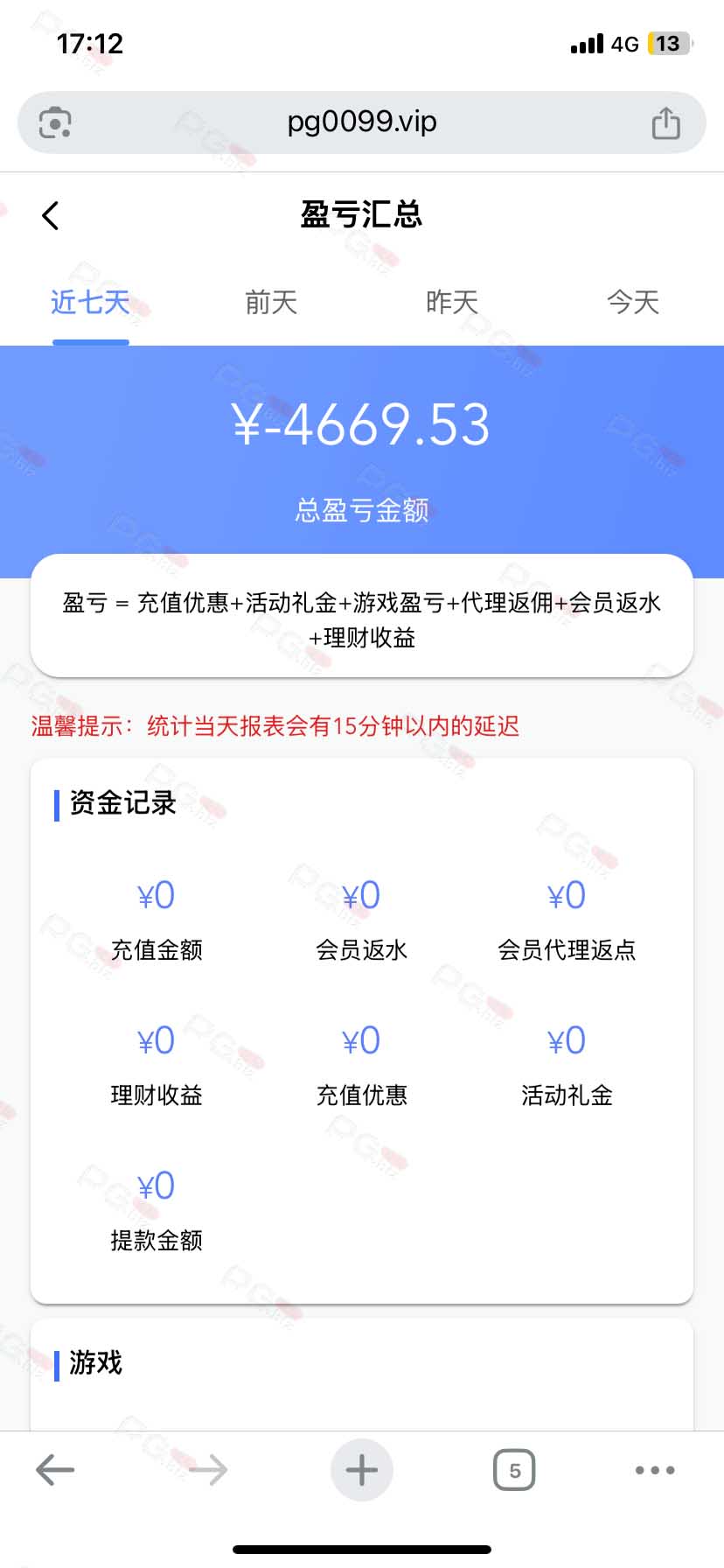
Task: Show 今天 profit and loss
Action: click(633, 303)
